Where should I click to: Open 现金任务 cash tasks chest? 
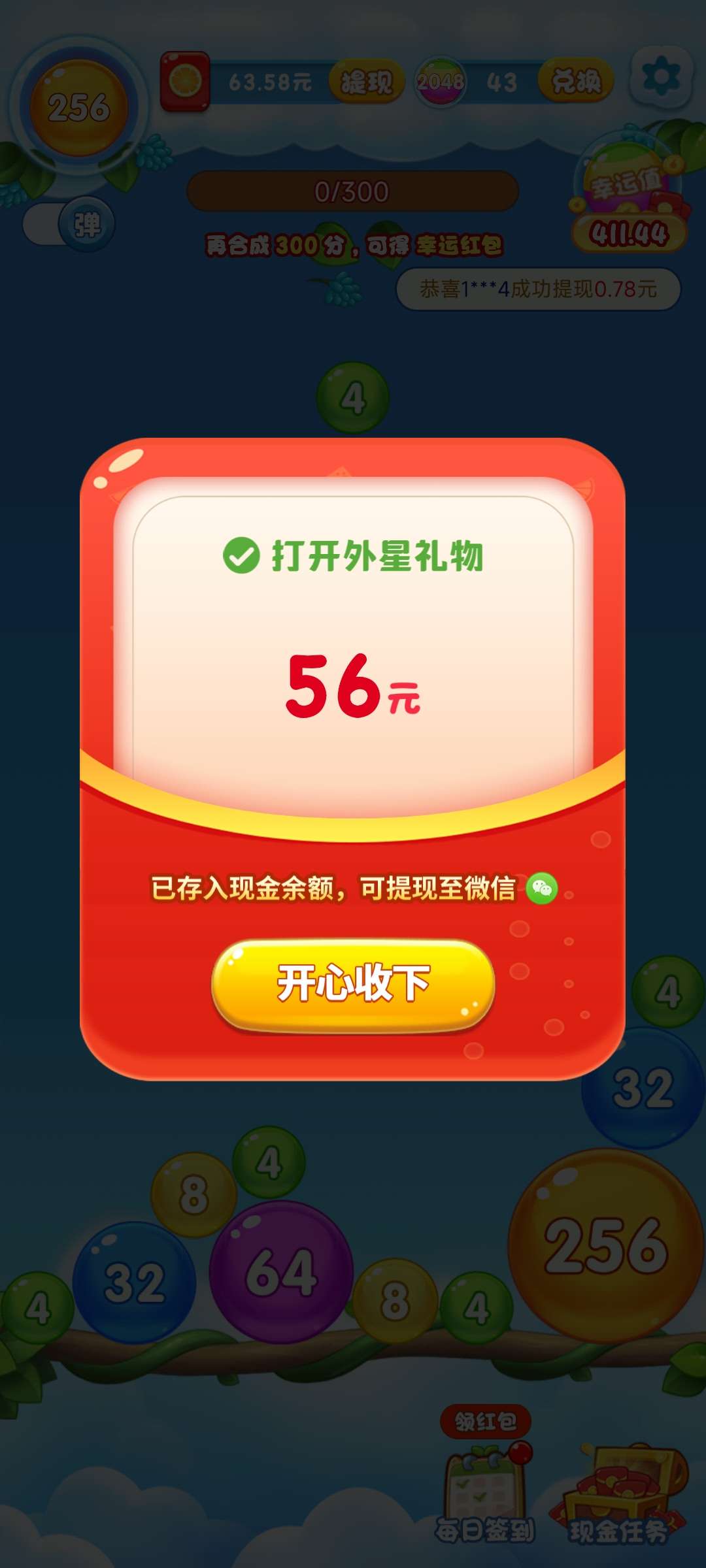[618, 1496]
